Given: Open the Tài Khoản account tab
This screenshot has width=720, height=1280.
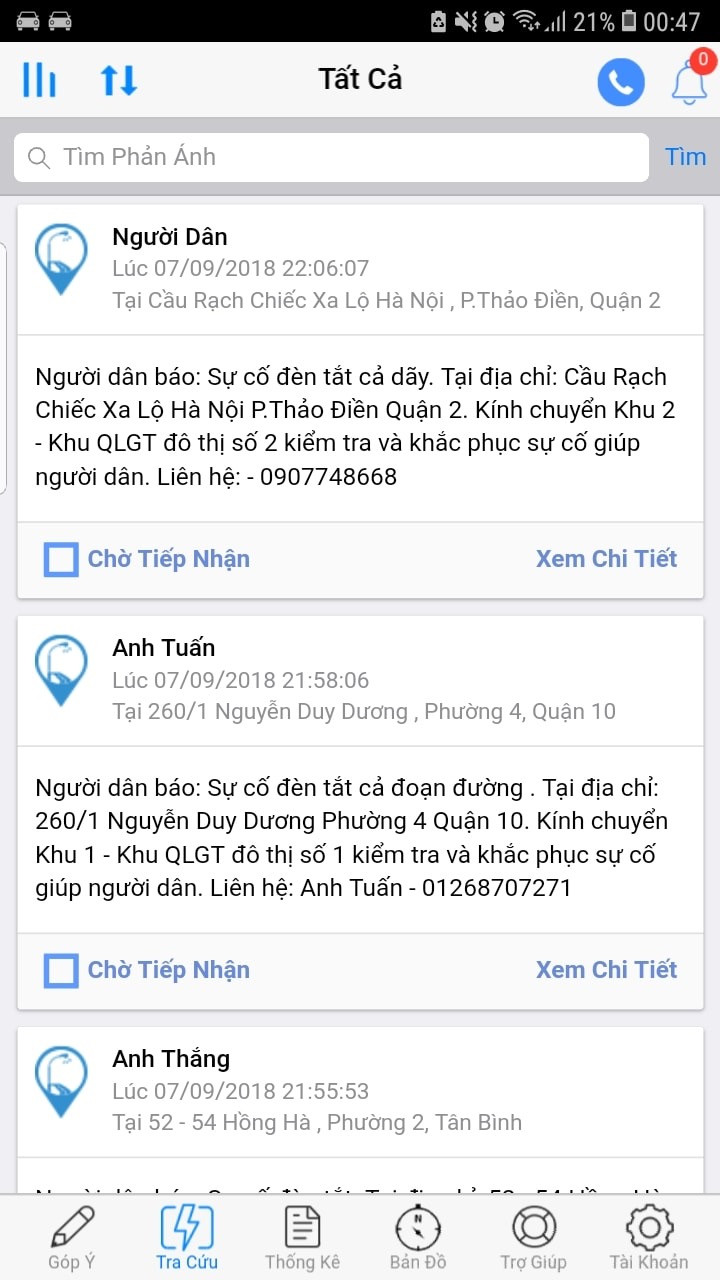Looking at the screenshot, I should point(649,1238).
